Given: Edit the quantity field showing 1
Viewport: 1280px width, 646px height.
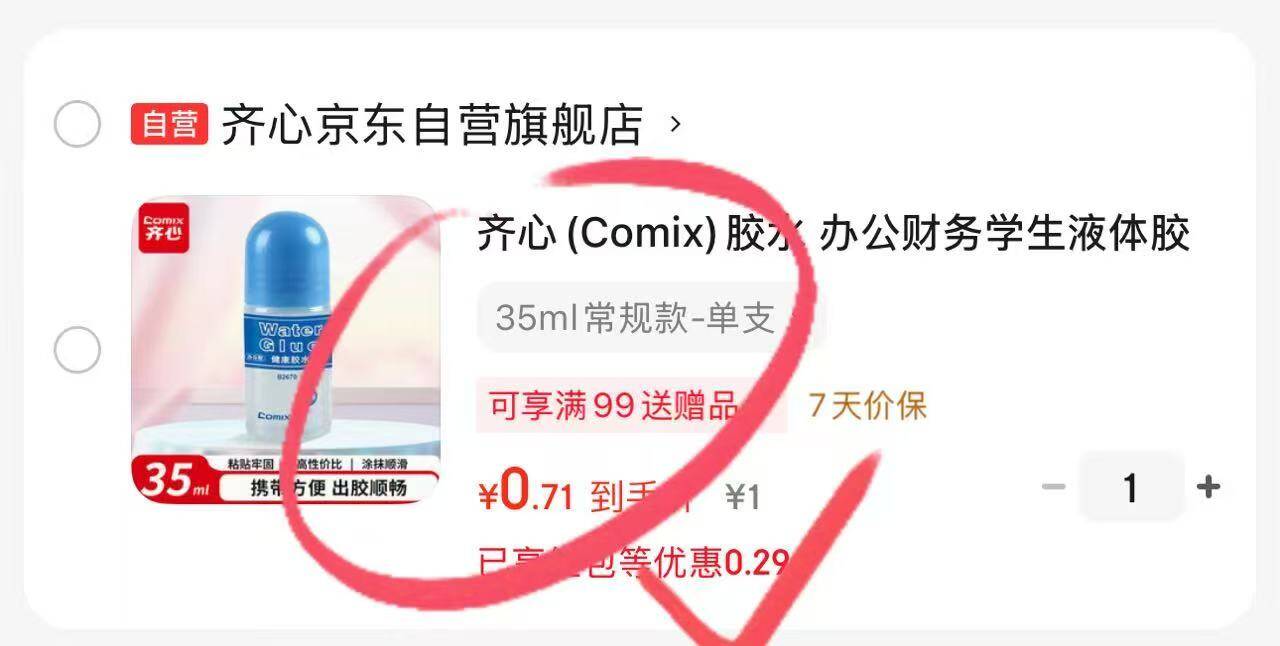Looking at the screenshot, I should pyautogui.click(x=1131, y=487).
